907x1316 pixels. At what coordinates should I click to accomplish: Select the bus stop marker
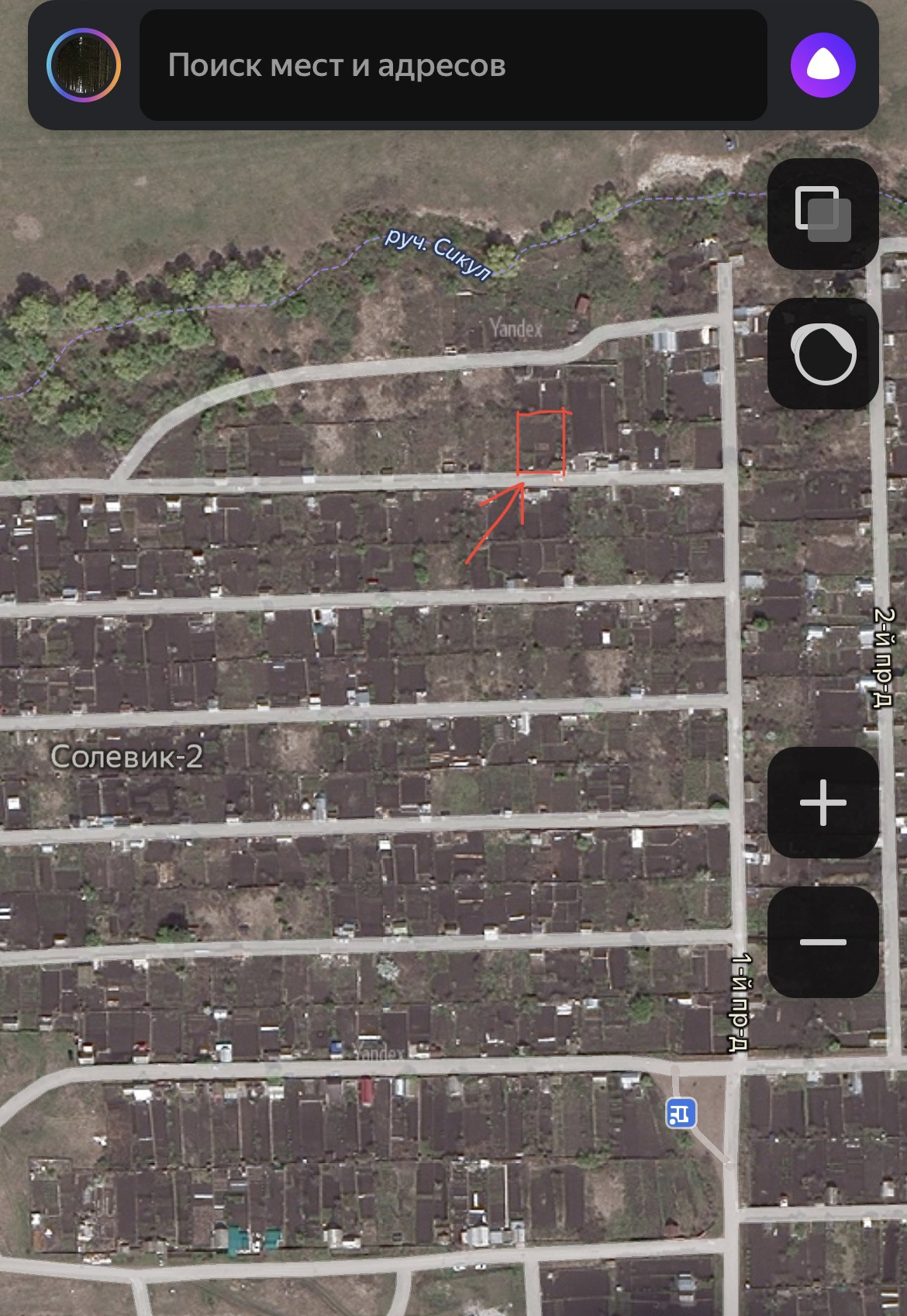tap(681, 1114)
